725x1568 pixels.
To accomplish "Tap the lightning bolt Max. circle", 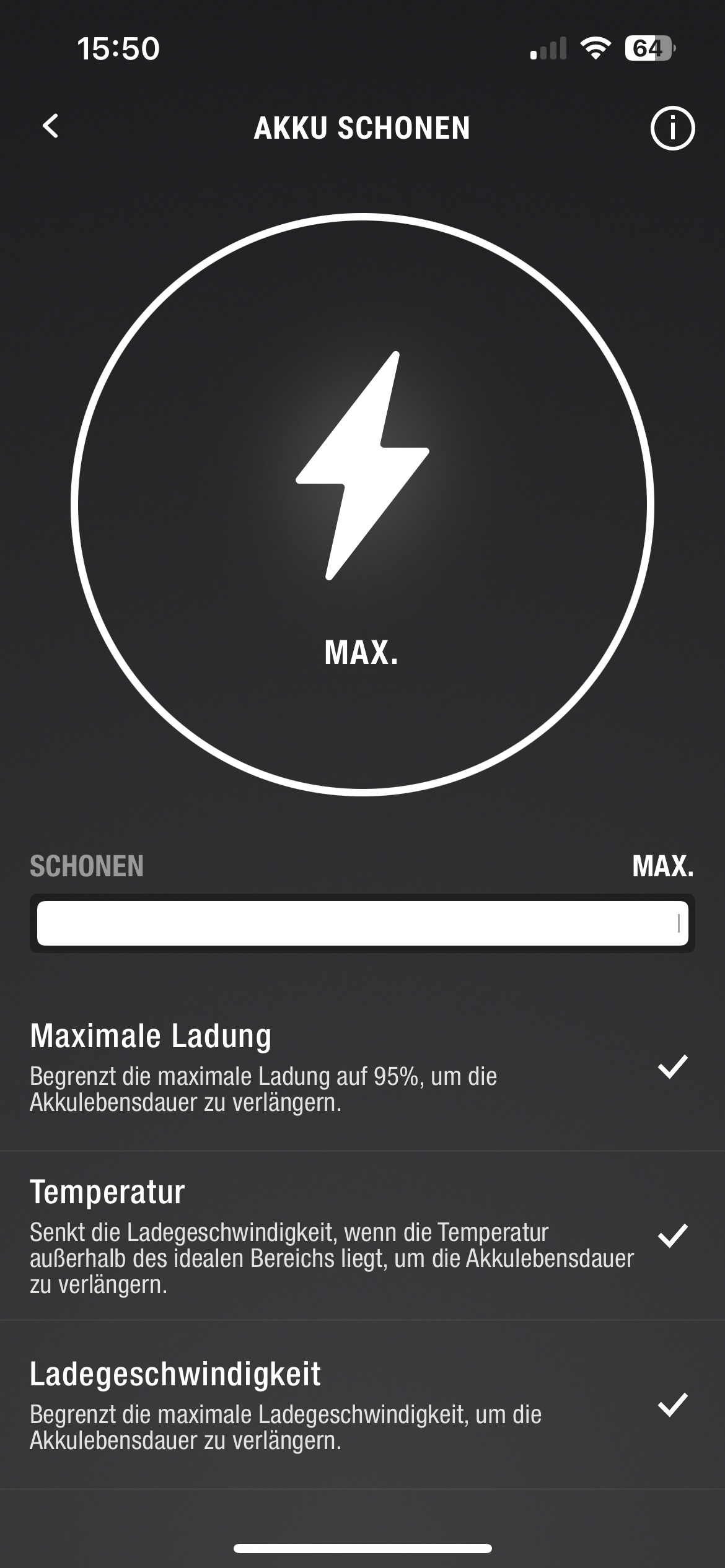I will (362, 504).
